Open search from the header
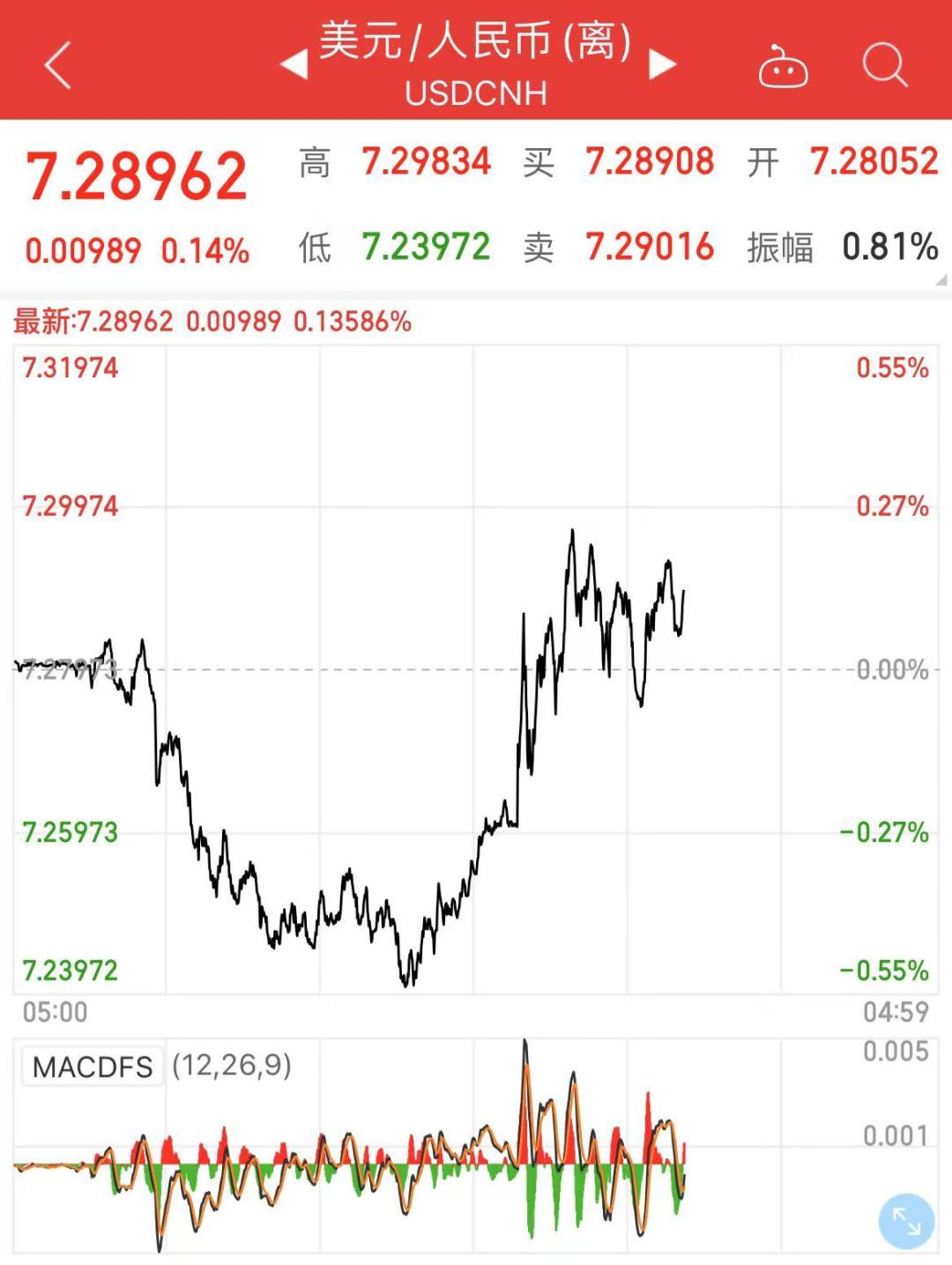The height and width of the screenshot is (1265, 952). tap(884, 65)
